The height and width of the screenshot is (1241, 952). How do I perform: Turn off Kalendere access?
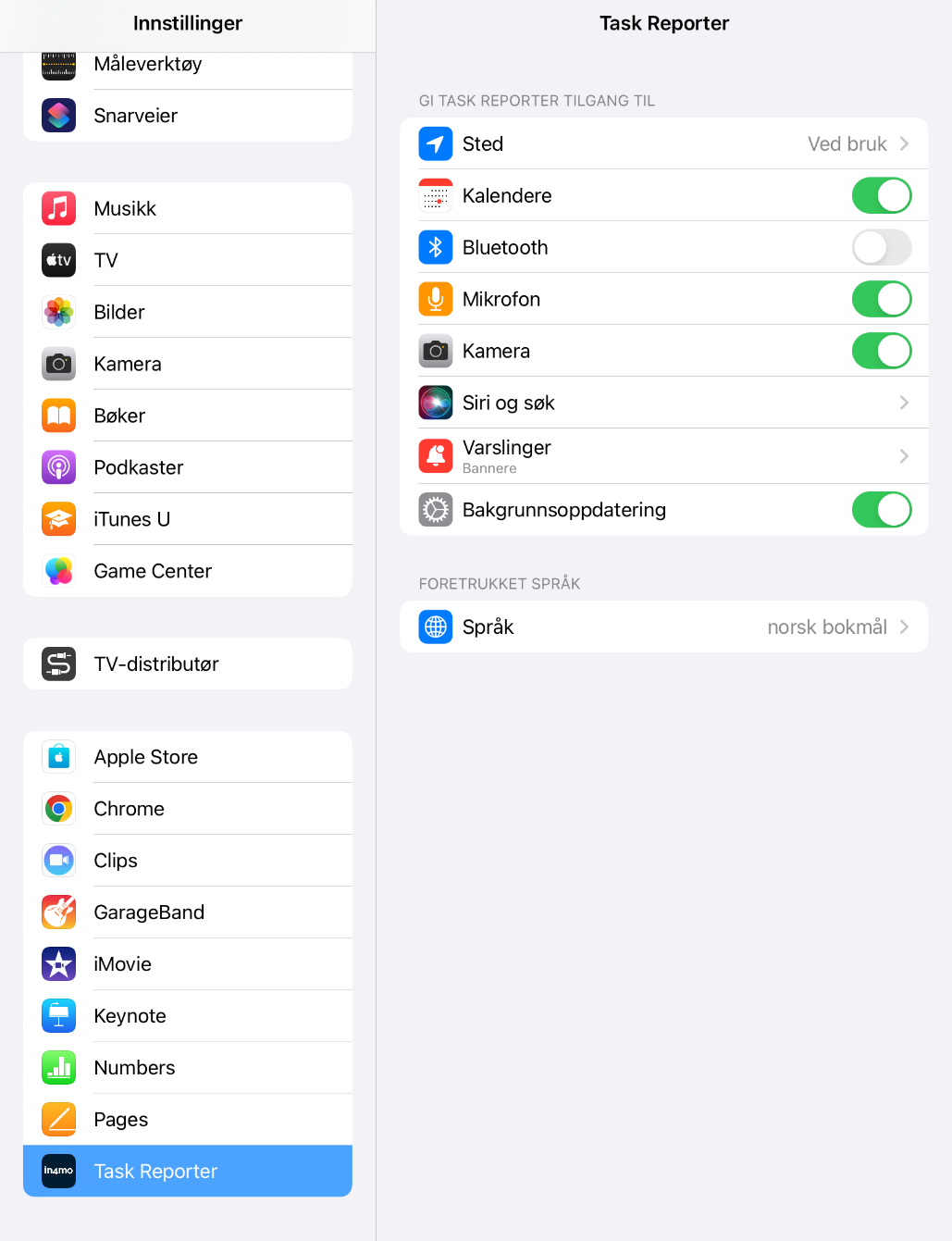(x=881, y=195)
